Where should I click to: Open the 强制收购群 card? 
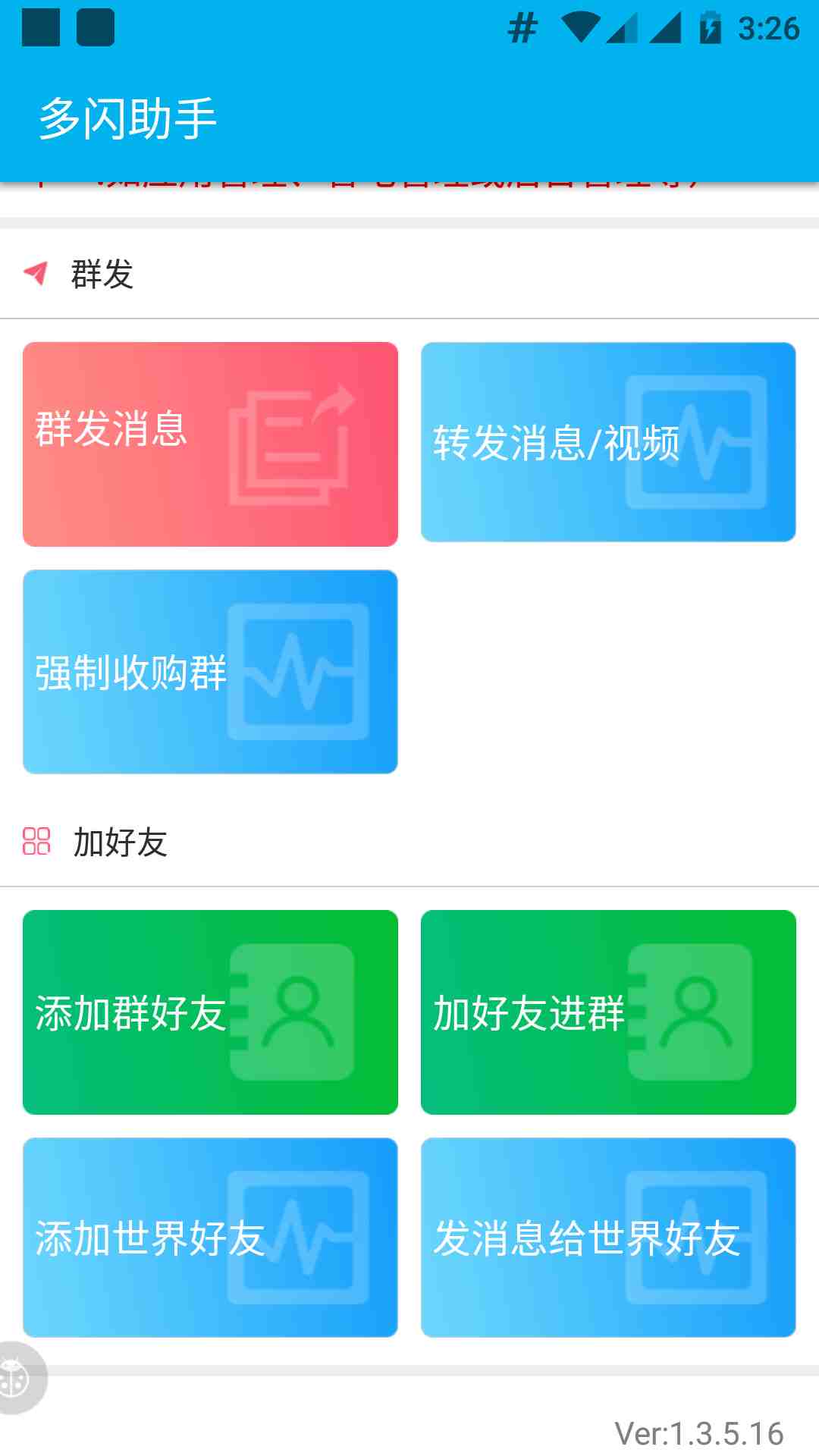(x=210, y=671)
